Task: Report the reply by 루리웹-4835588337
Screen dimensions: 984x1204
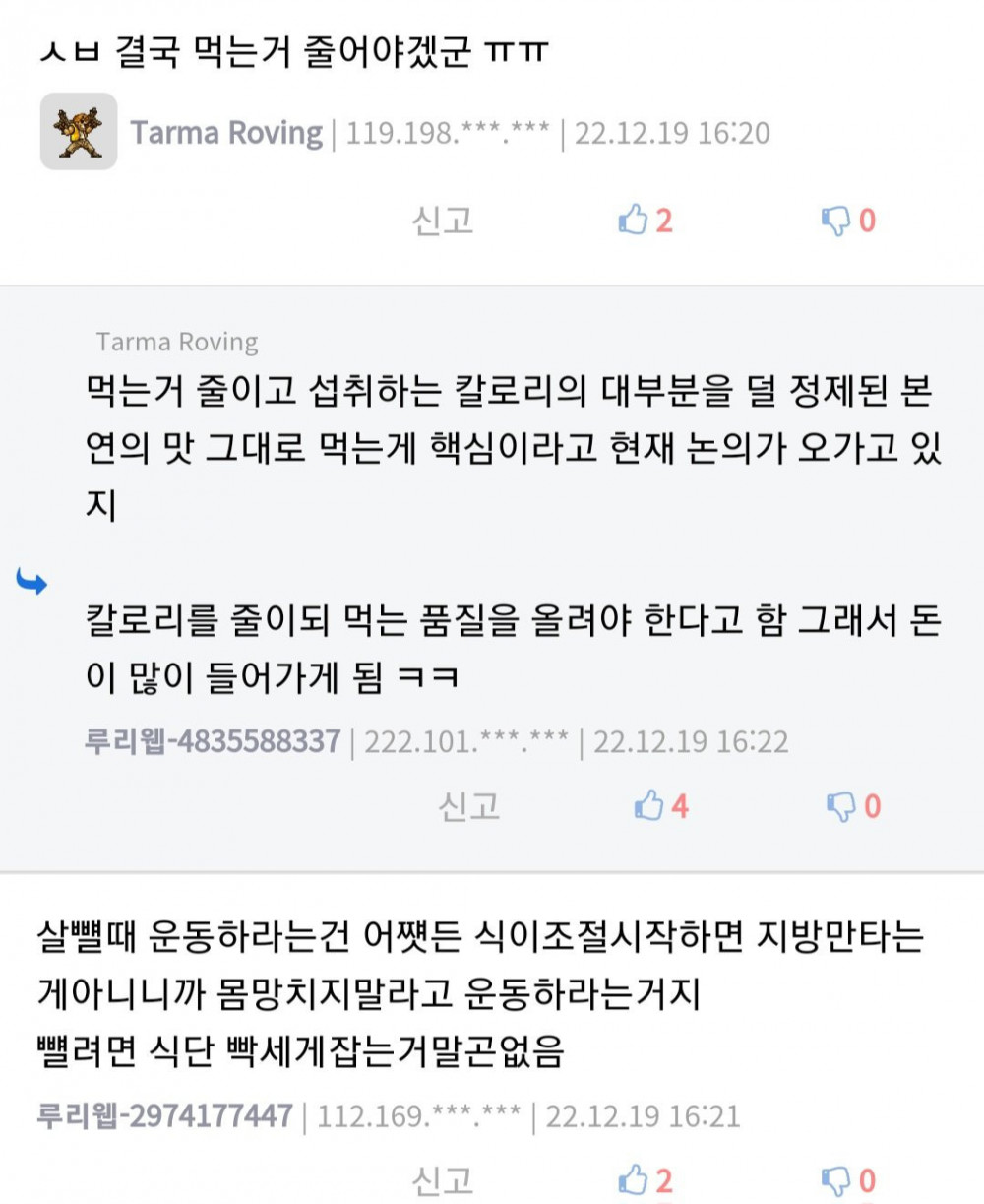Action: coord(468,807)
